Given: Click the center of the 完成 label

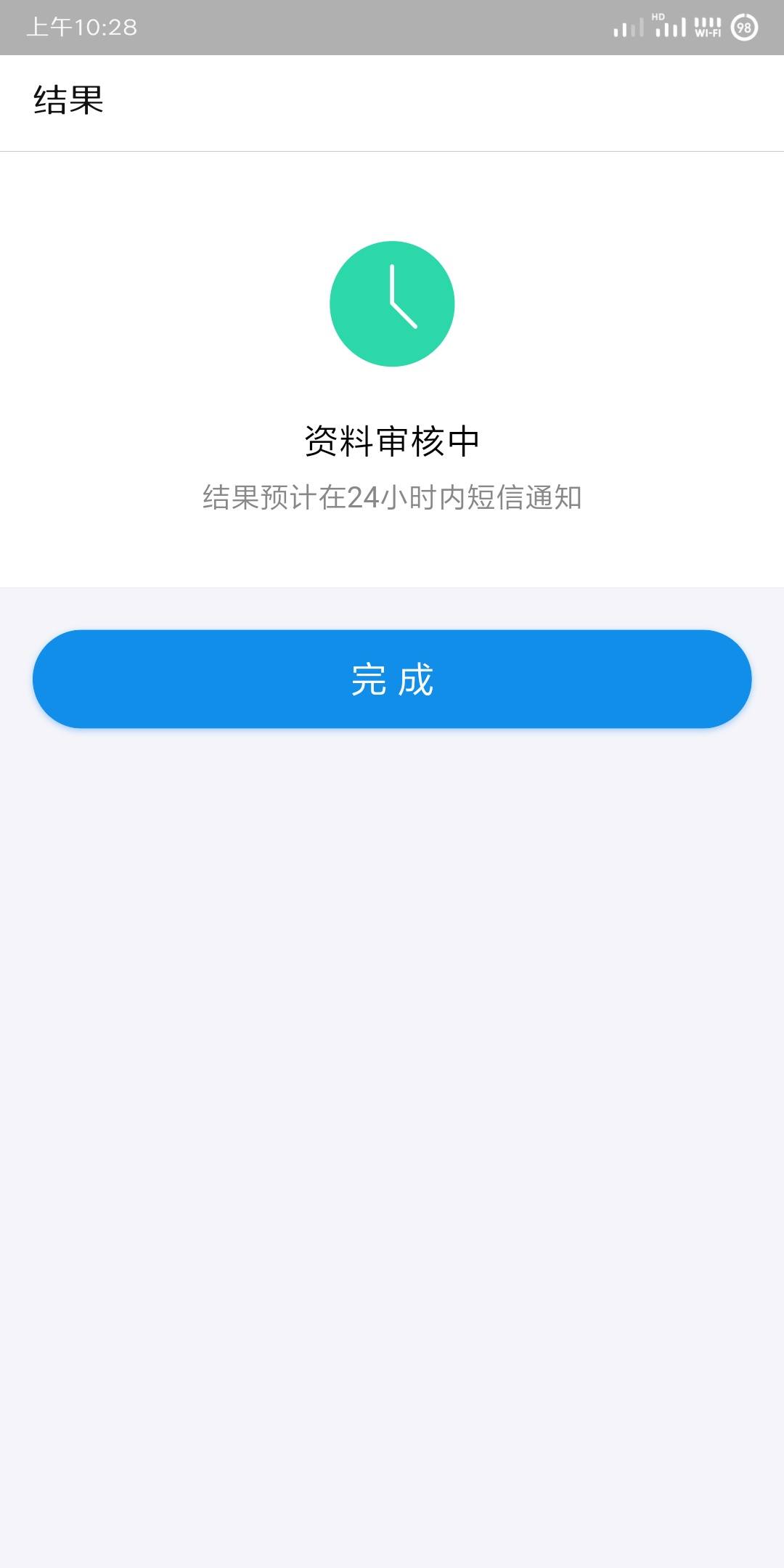Looking at the screenshot, I should pyautogui.click(x=392, y=679).
